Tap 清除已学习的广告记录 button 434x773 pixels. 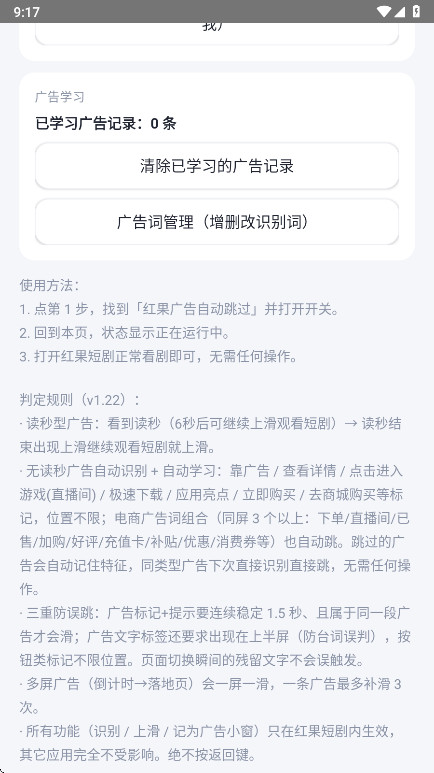point(217,166)
